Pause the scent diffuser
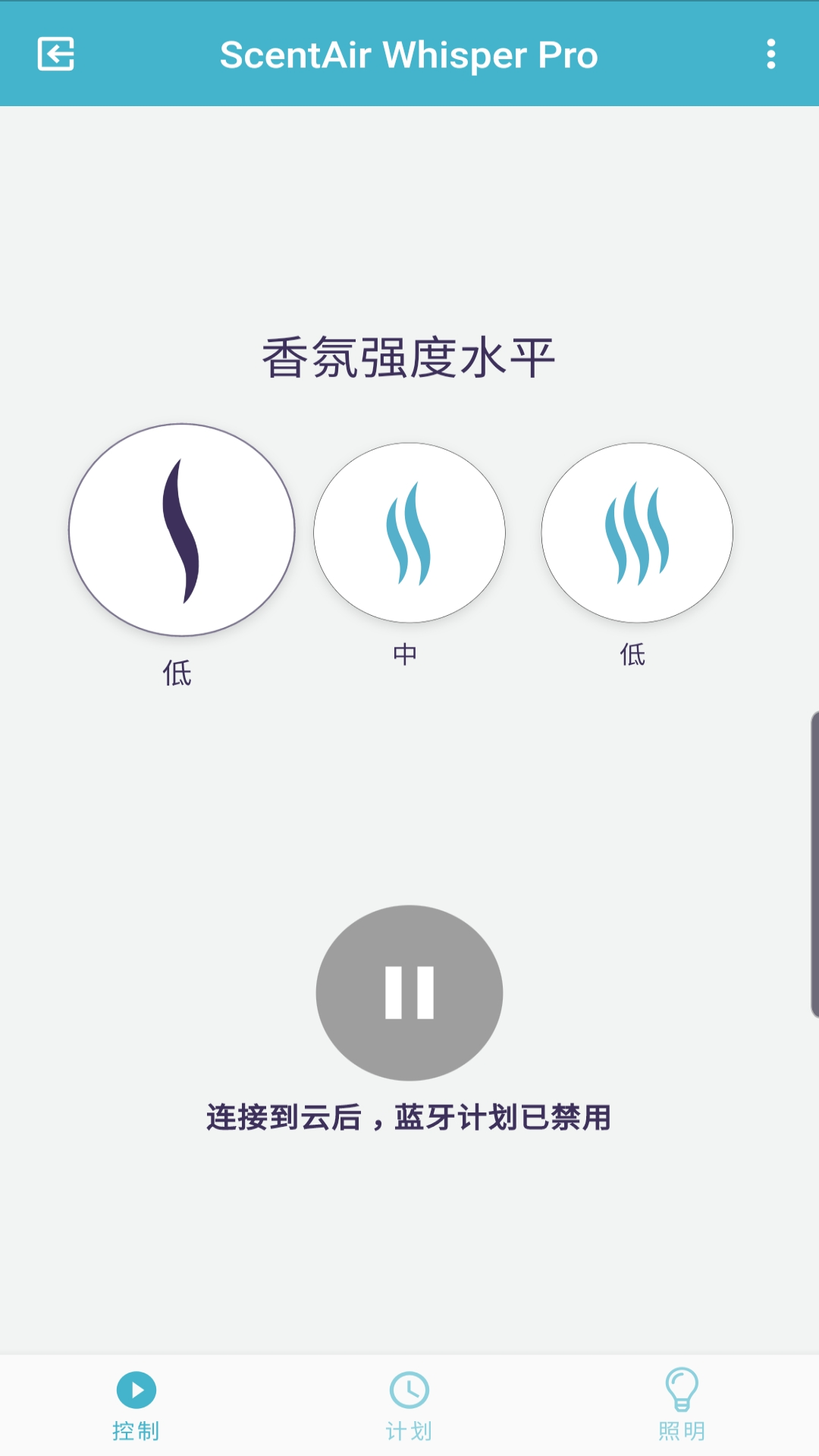819x1456 pixels. (x=409, y=993)
